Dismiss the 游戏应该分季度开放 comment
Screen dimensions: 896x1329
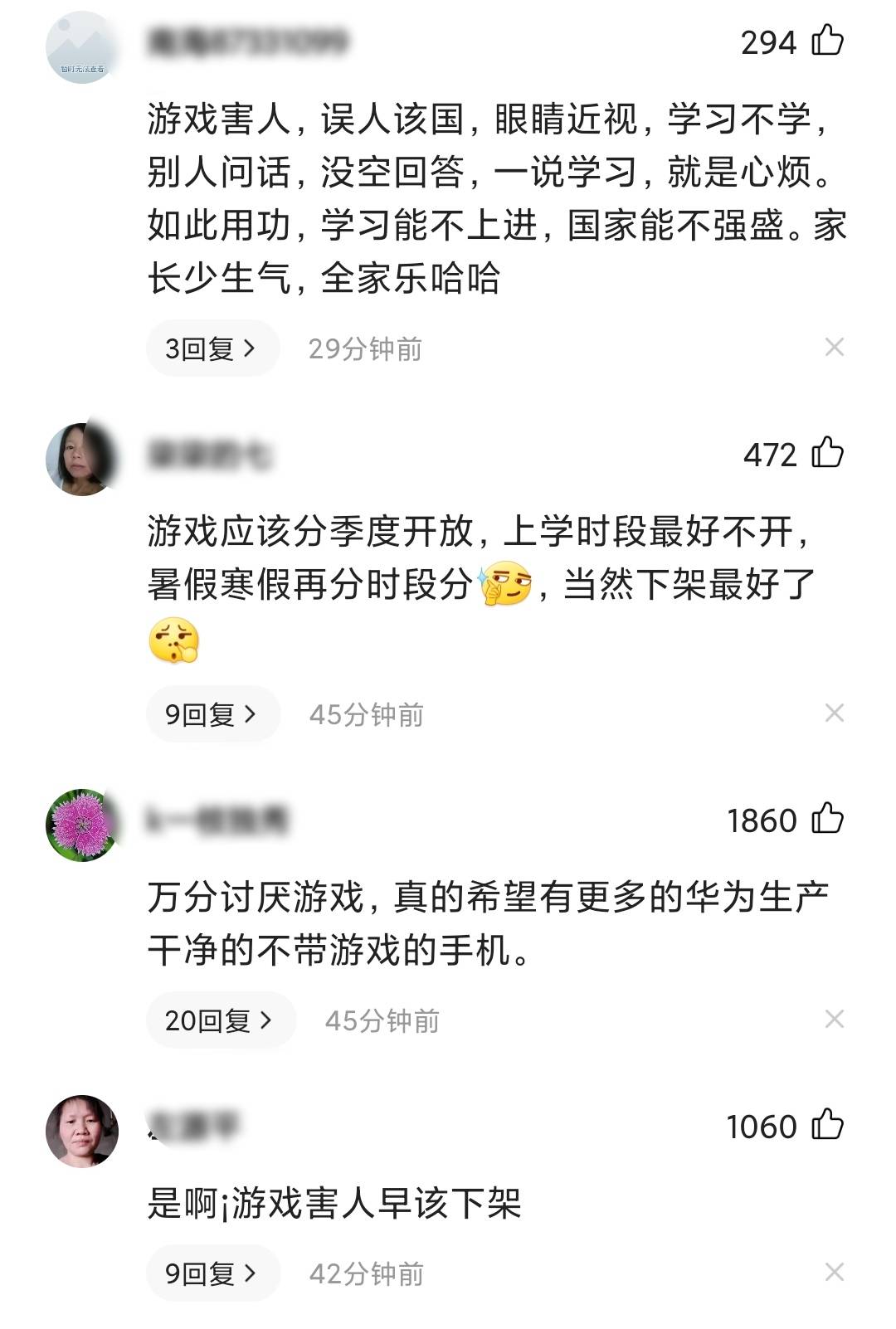pos(834,713)
